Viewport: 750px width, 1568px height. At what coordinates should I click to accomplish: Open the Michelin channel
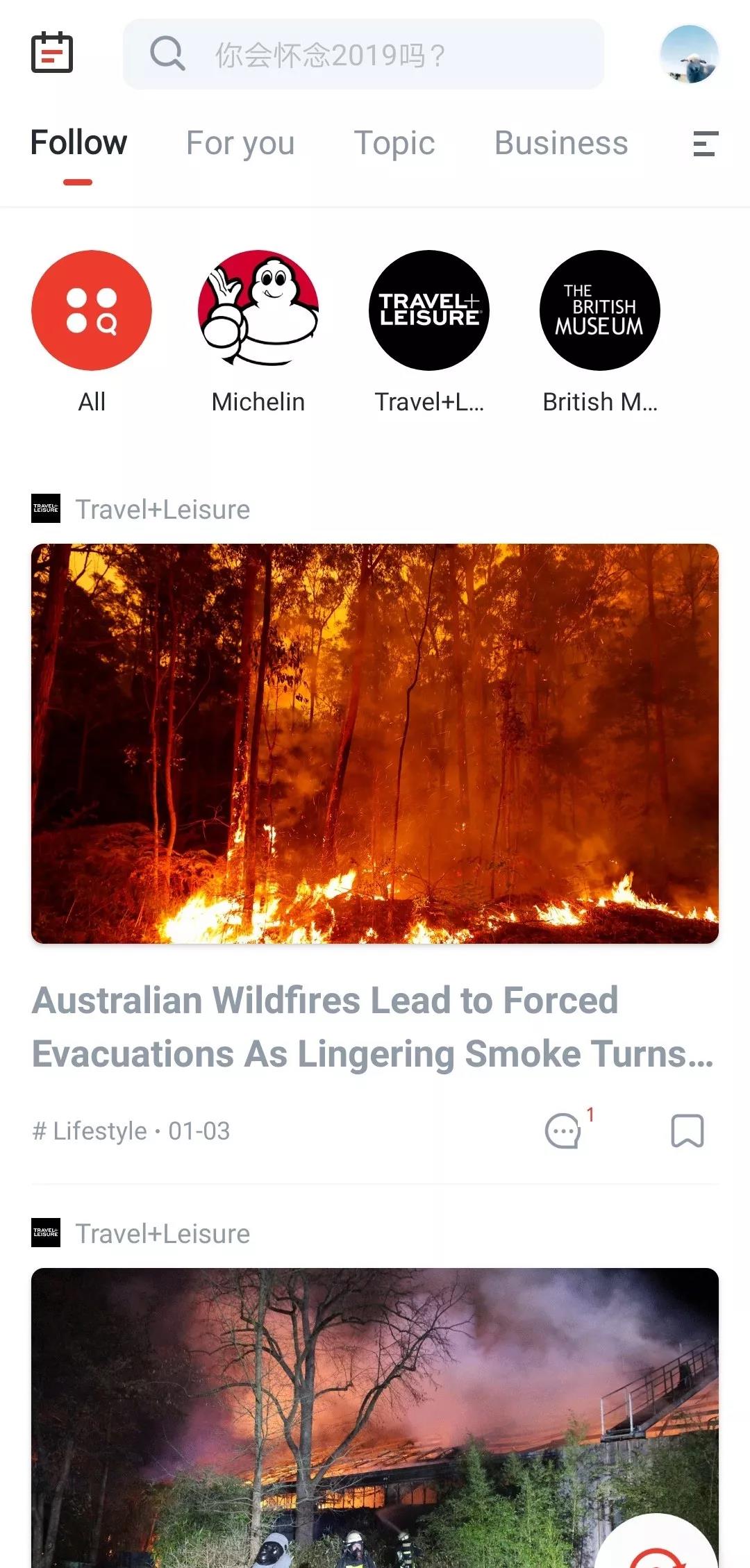258,310
